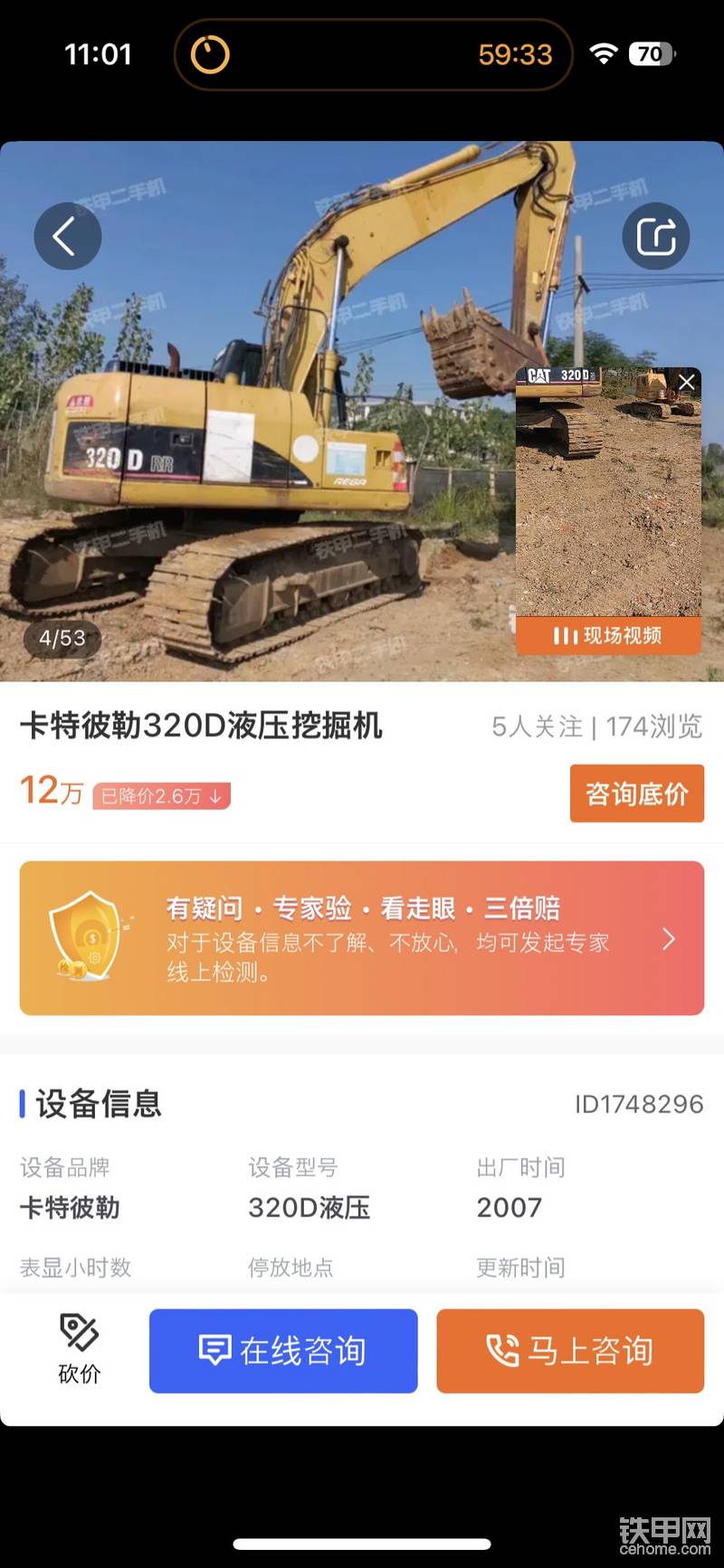Close the floating site video preview
The height and width of the screenshot is (1568, 724).
tap(687, 382)
